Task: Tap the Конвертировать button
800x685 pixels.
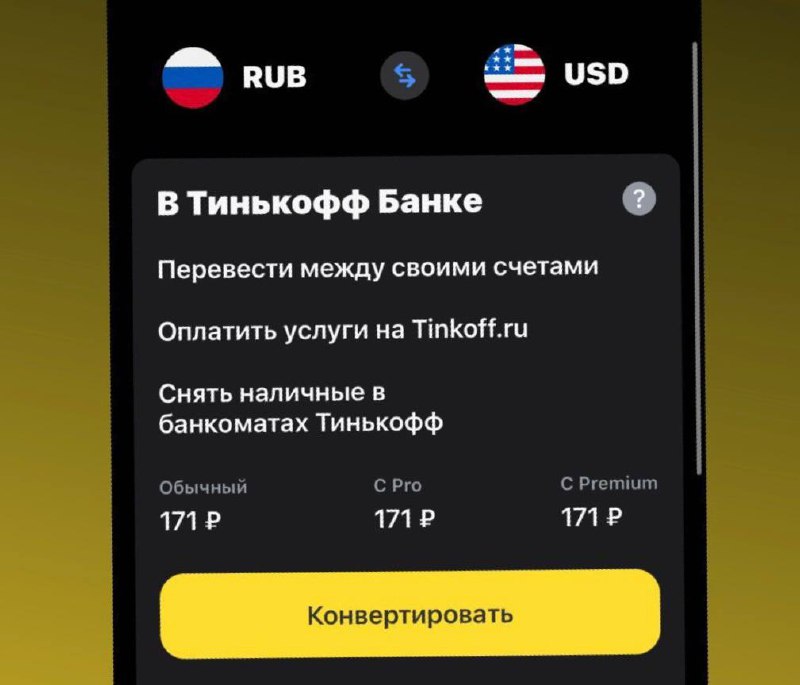Action: pos(410,614)
